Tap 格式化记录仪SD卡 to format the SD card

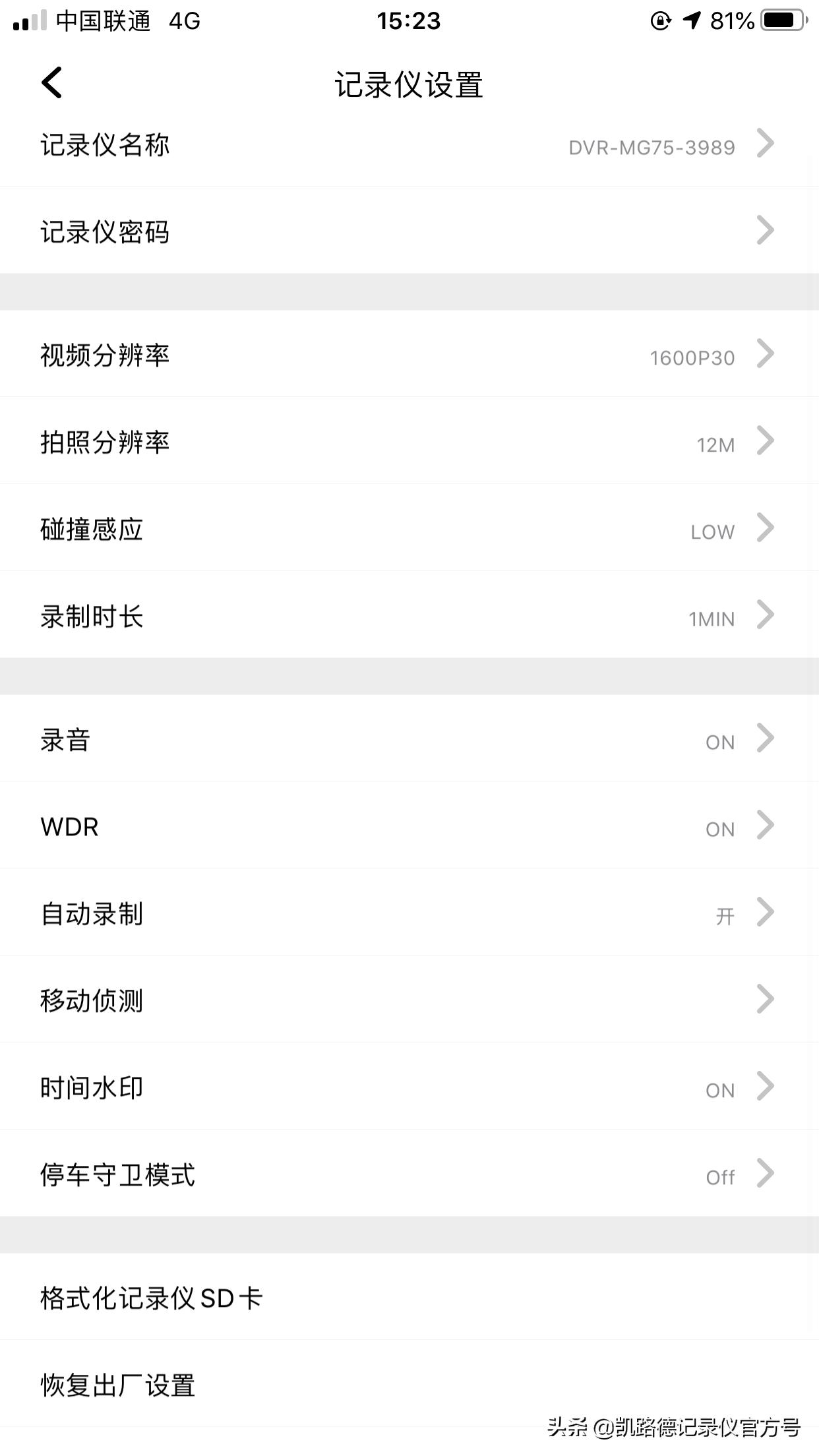pyautogui.click(x=150, y=1298)
